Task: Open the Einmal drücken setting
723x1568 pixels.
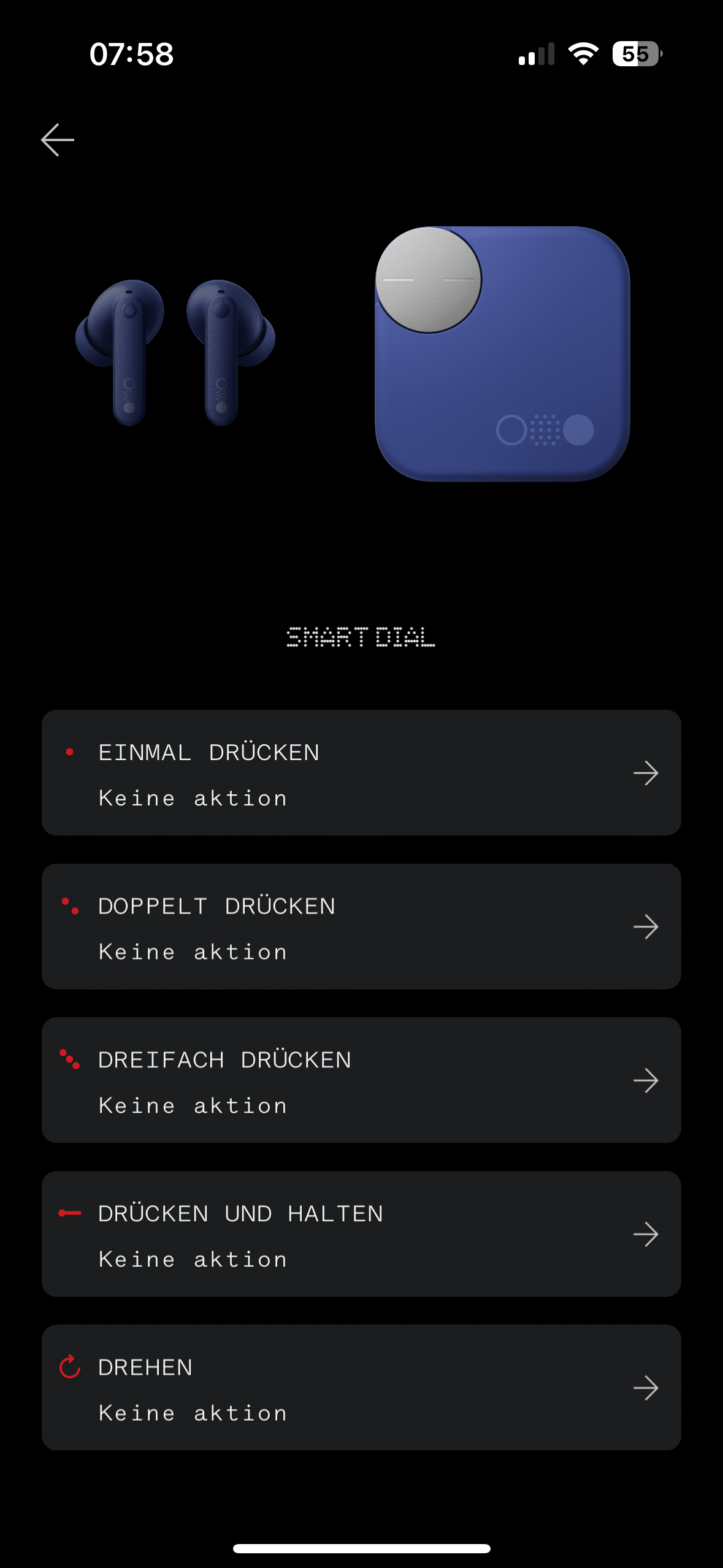Action: (361, 772)
